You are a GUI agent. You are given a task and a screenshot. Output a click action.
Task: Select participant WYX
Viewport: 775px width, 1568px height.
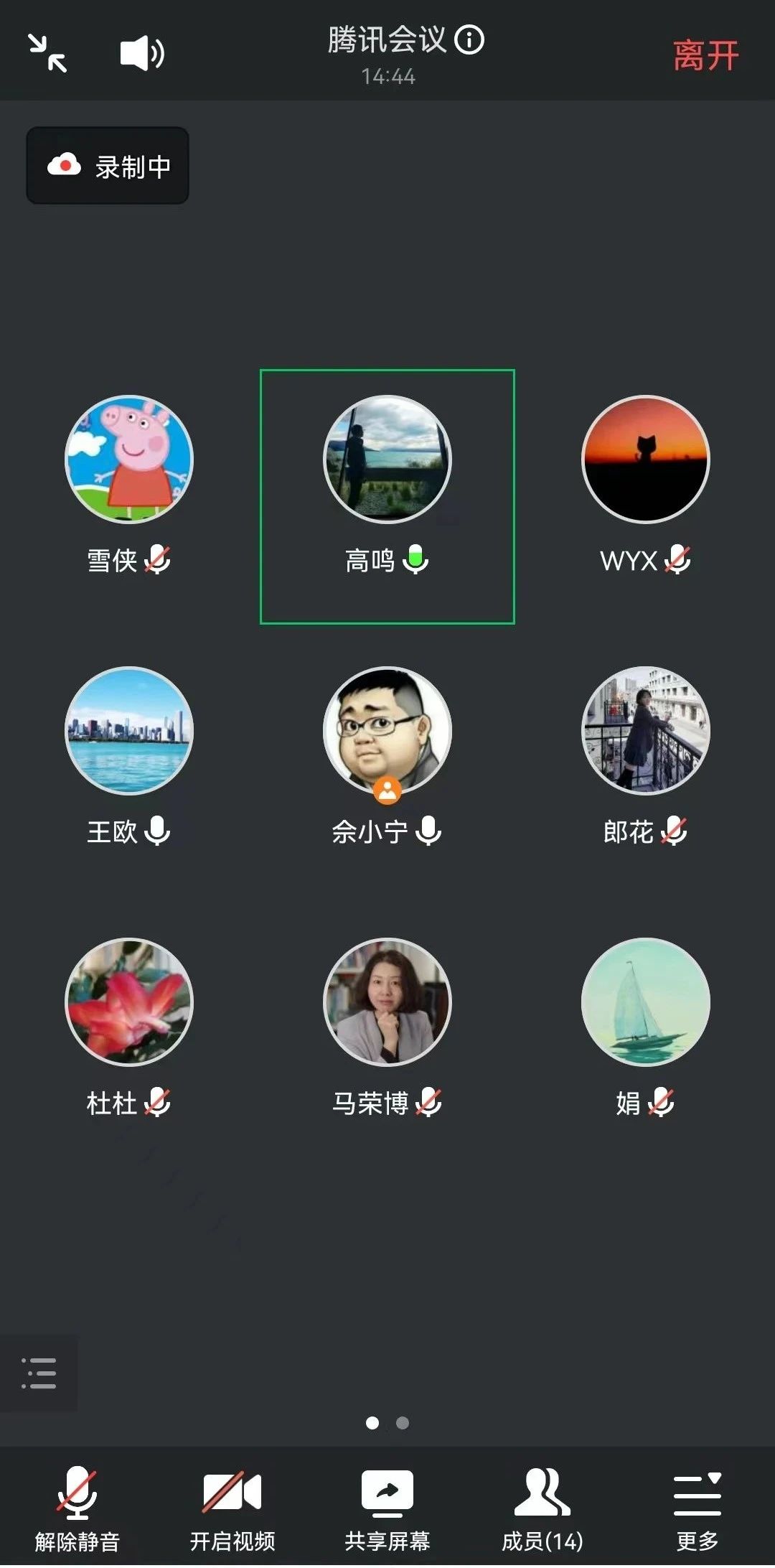(x=645, y=460)
